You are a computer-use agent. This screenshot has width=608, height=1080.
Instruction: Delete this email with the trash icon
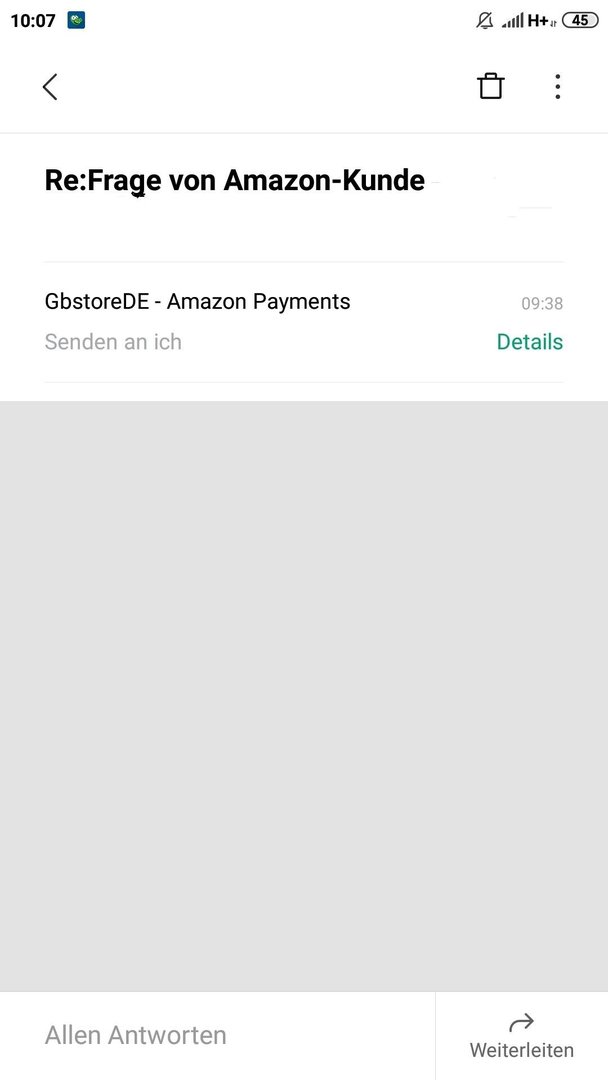(x=490, y=86)
